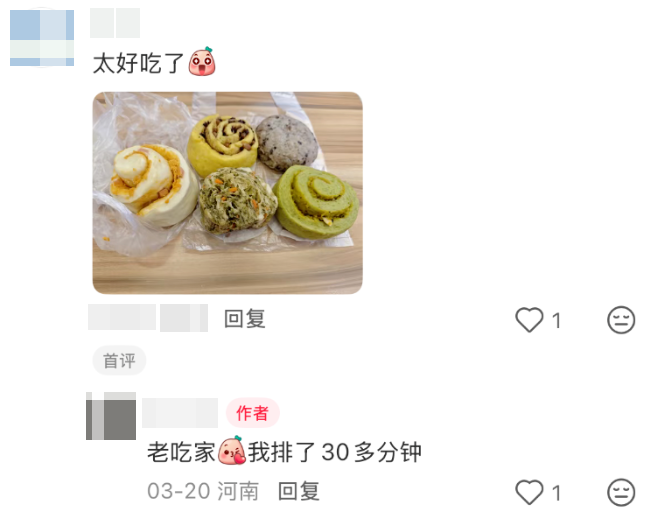Like the author's 老吃家 reply
The height and width of the screenshot is (522, 658).
click(x=529, y=492)
